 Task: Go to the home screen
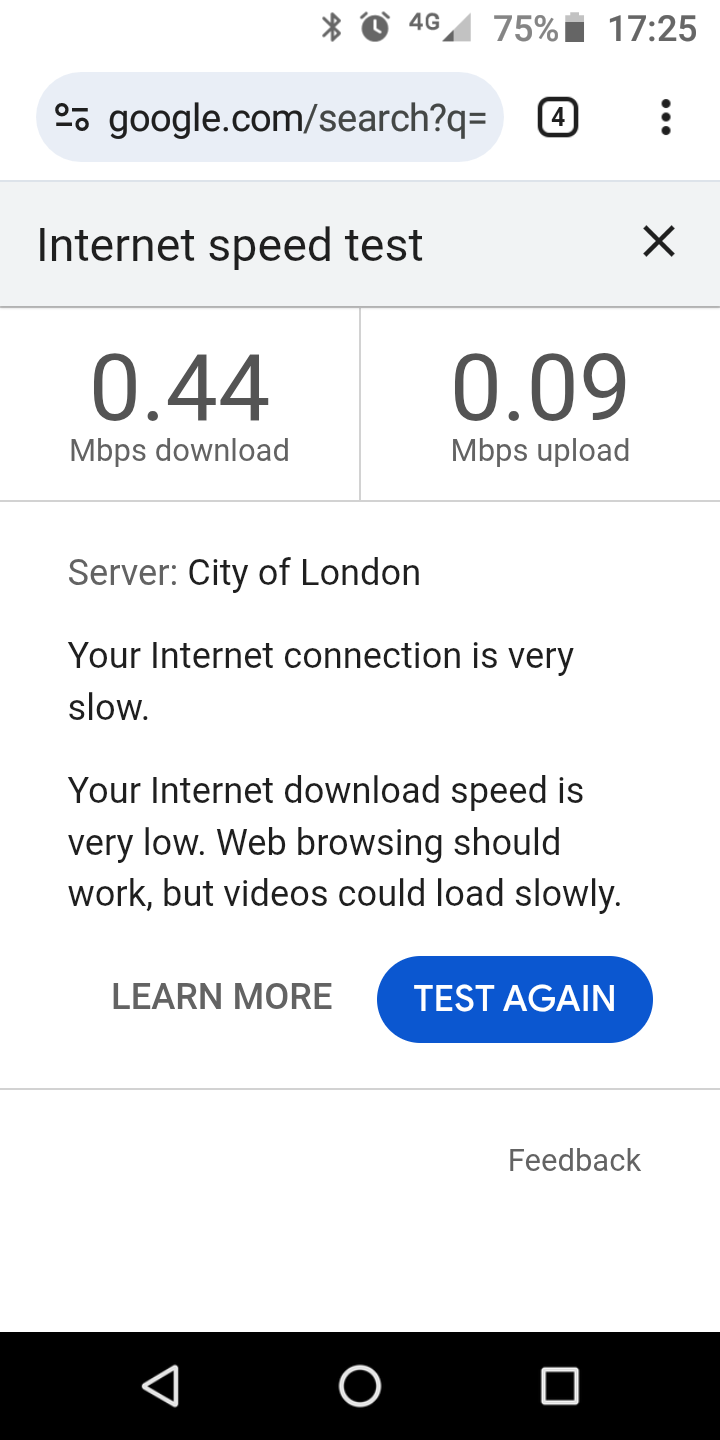[360, 1386]
